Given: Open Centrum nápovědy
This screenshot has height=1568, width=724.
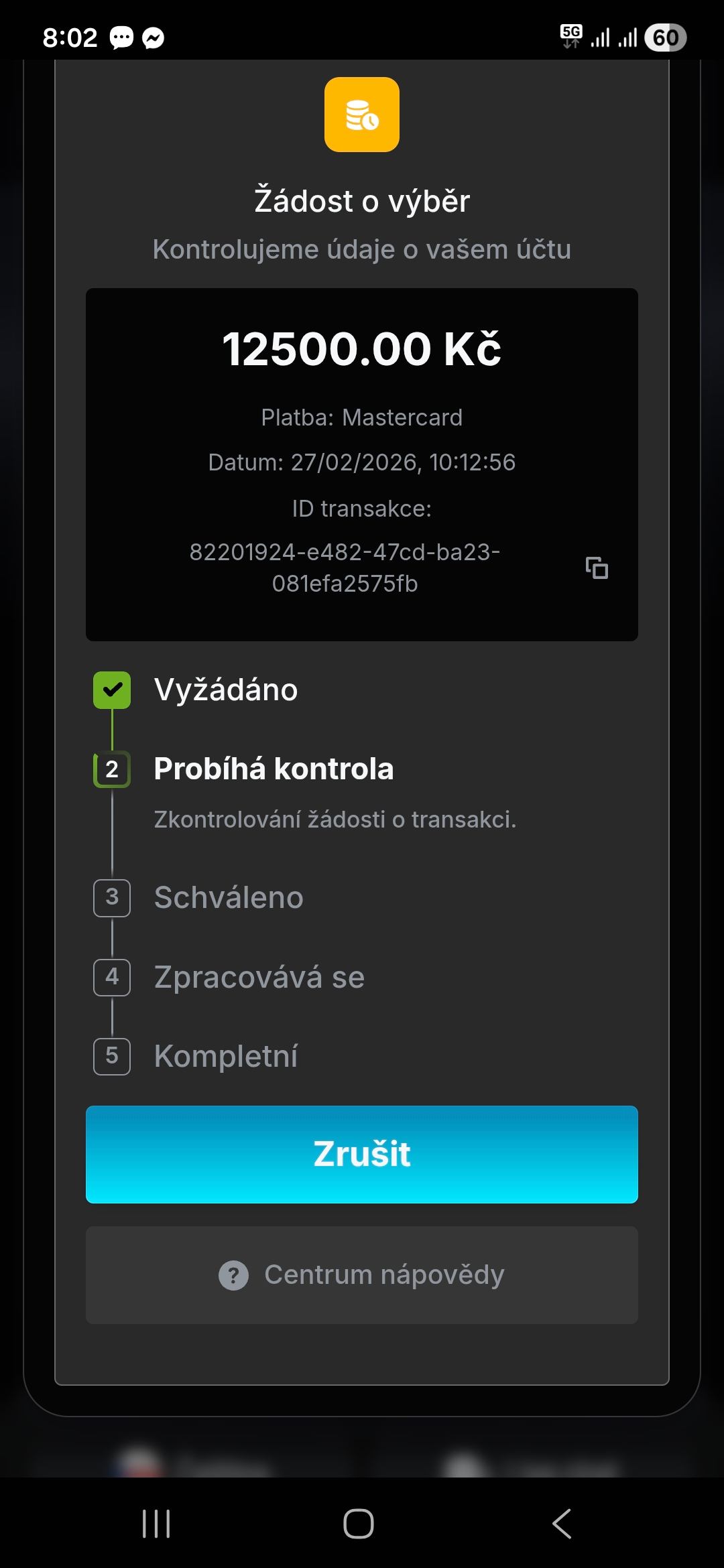Looking at the screenshot, I should click(361, 1274).
